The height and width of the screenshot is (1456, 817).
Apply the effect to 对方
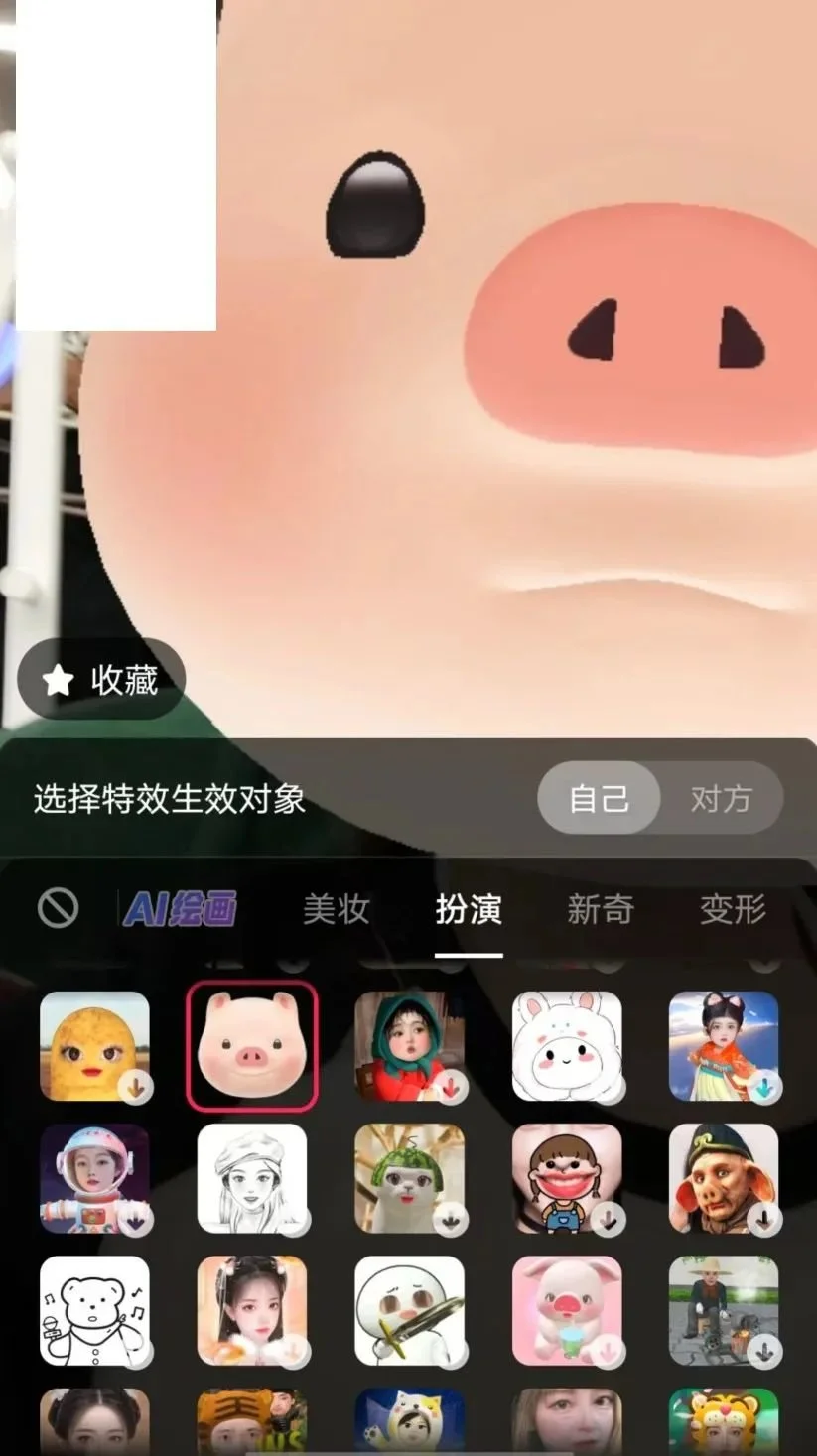pyautogui.click(x=721, y=798)
